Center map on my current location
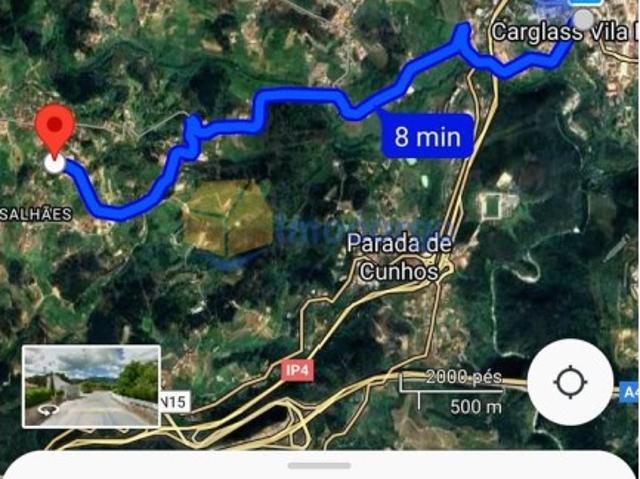This screenshot has height=479, width=640. point(570,382)
